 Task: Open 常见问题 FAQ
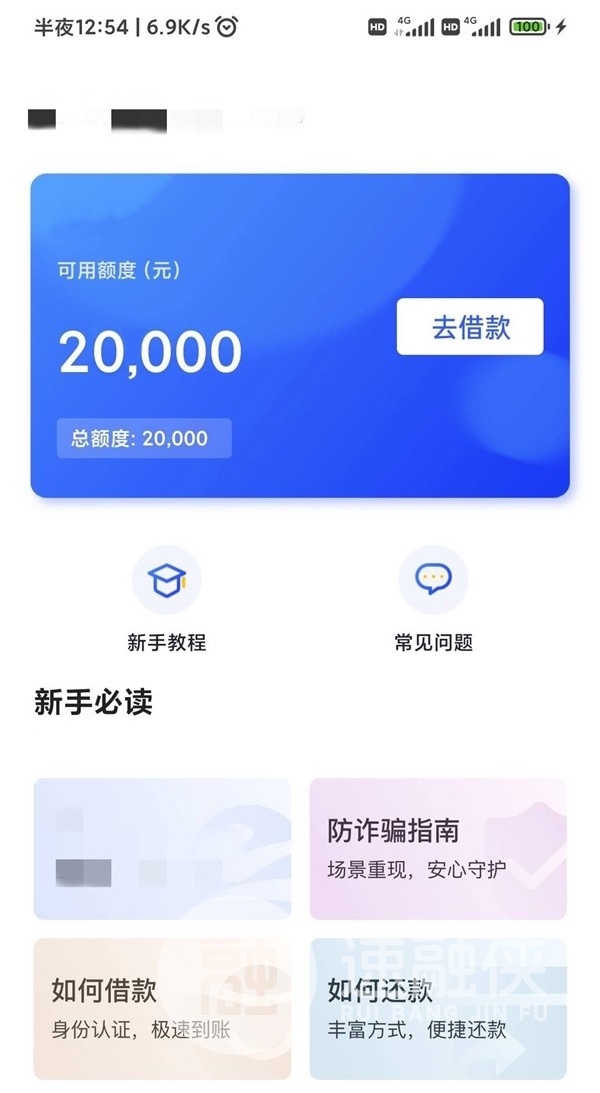click(433, 598)
